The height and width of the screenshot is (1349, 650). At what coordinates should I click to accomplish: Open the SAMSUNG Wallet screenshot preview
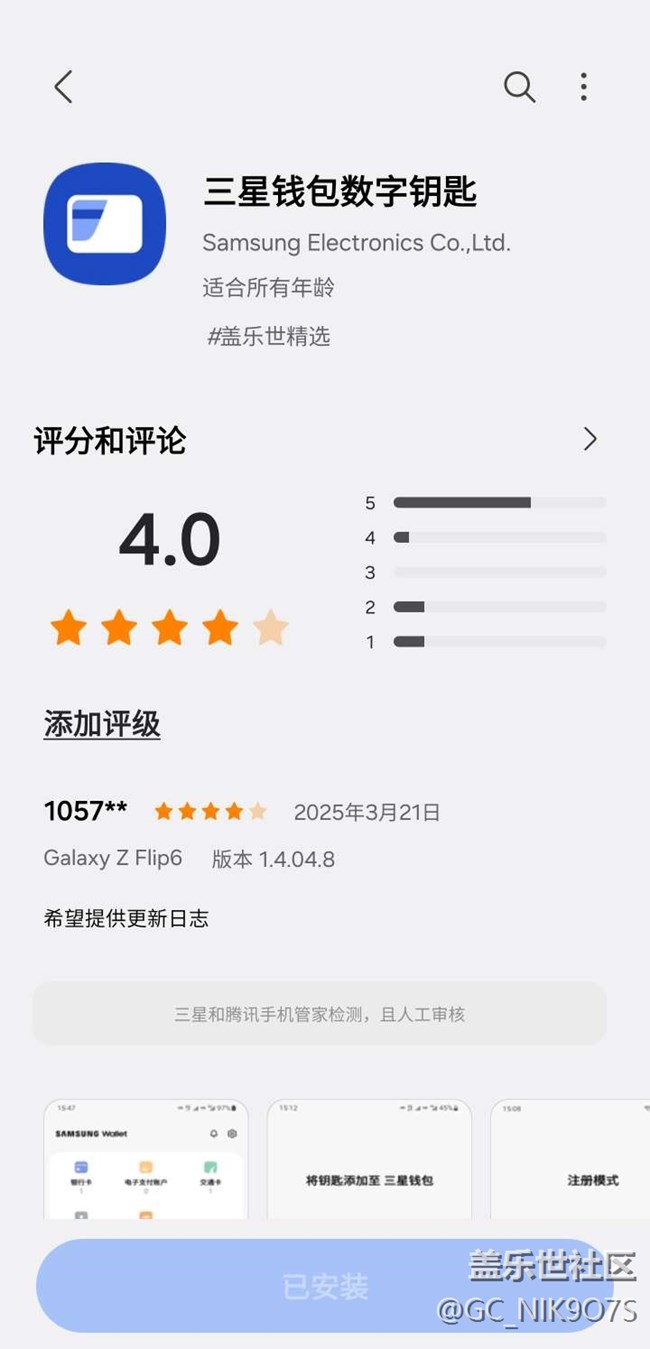[145, 1159]
